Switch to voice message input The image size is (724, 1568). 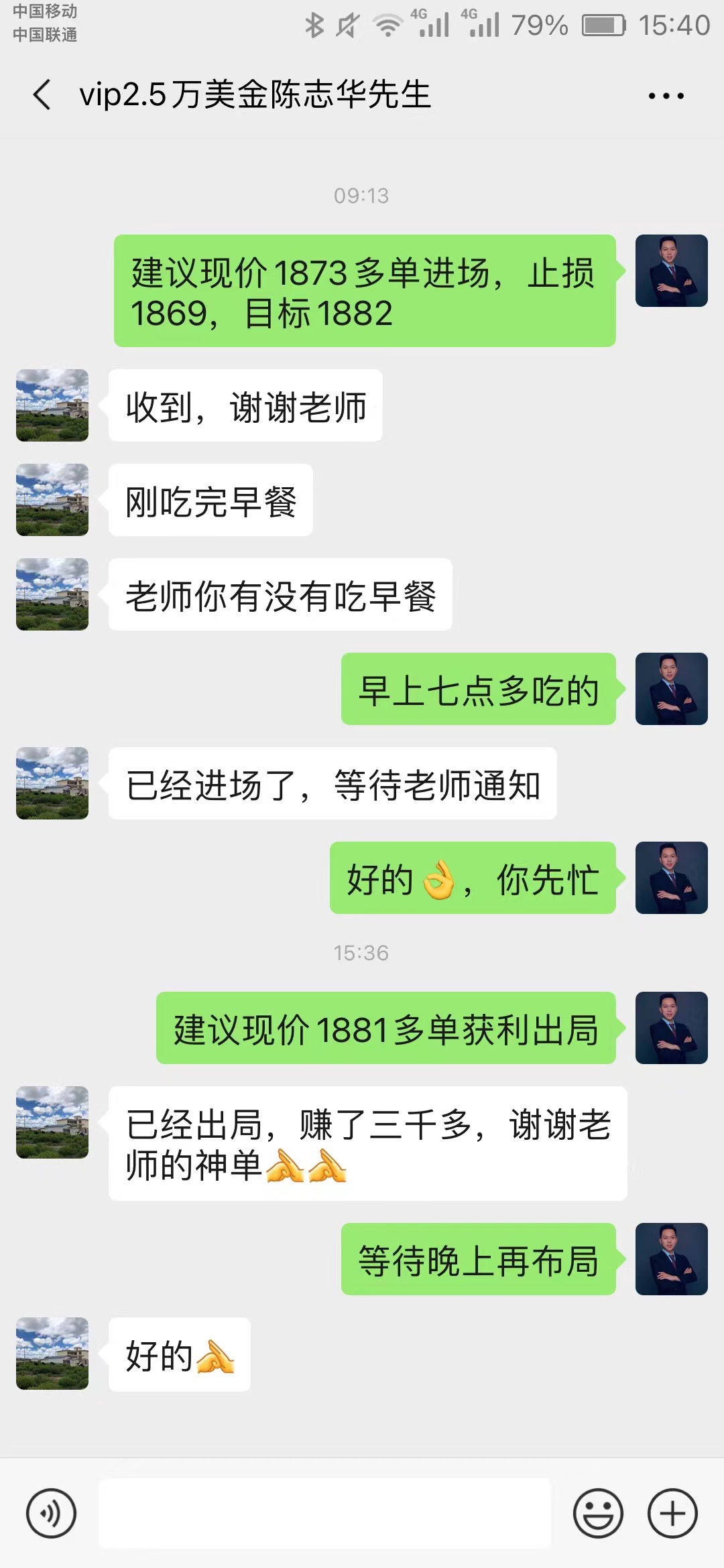pyautogui.click(x=51, y=1513)
